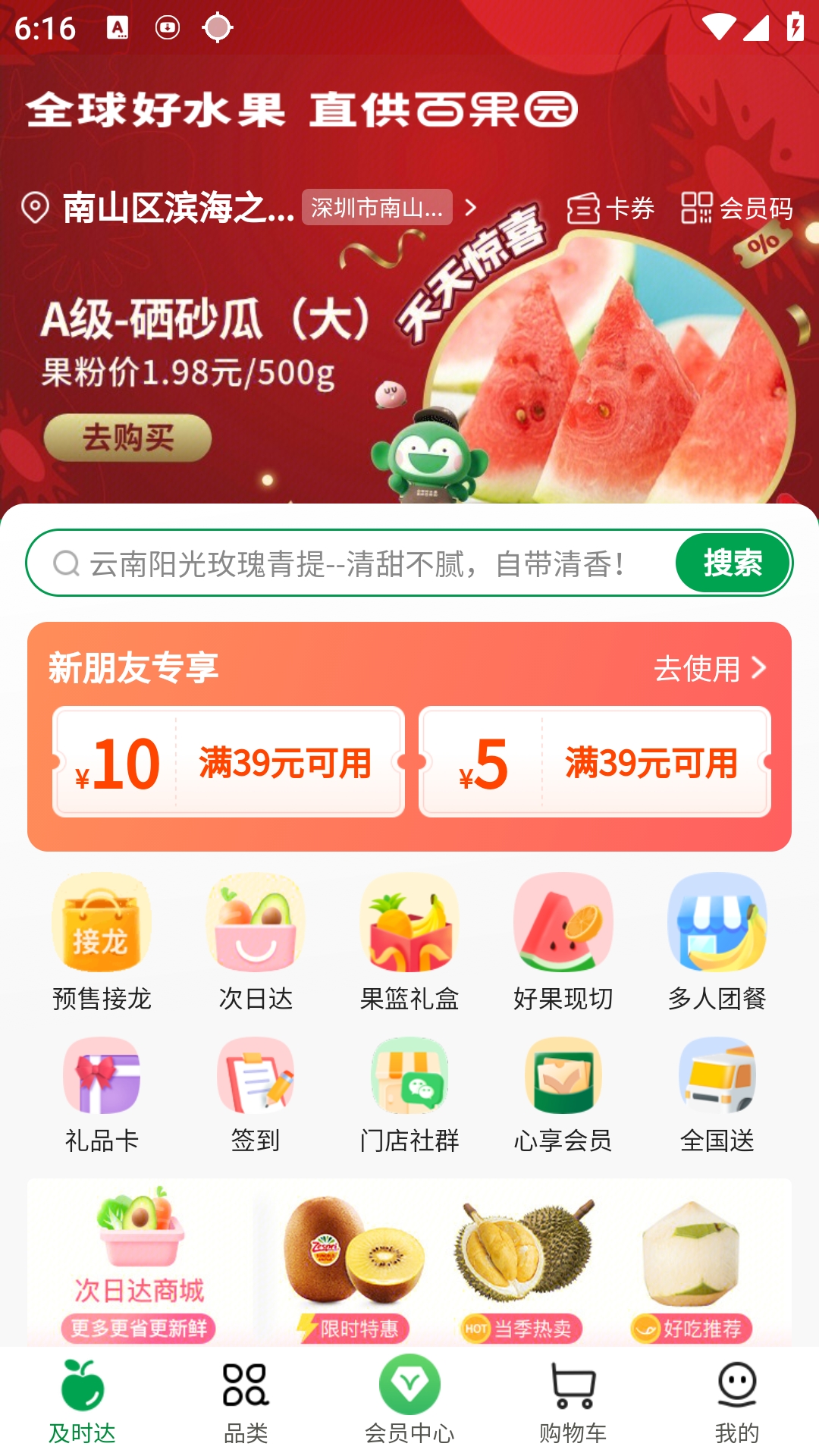Select the ¥10 满39元可用 coupon

click(228, 762)
